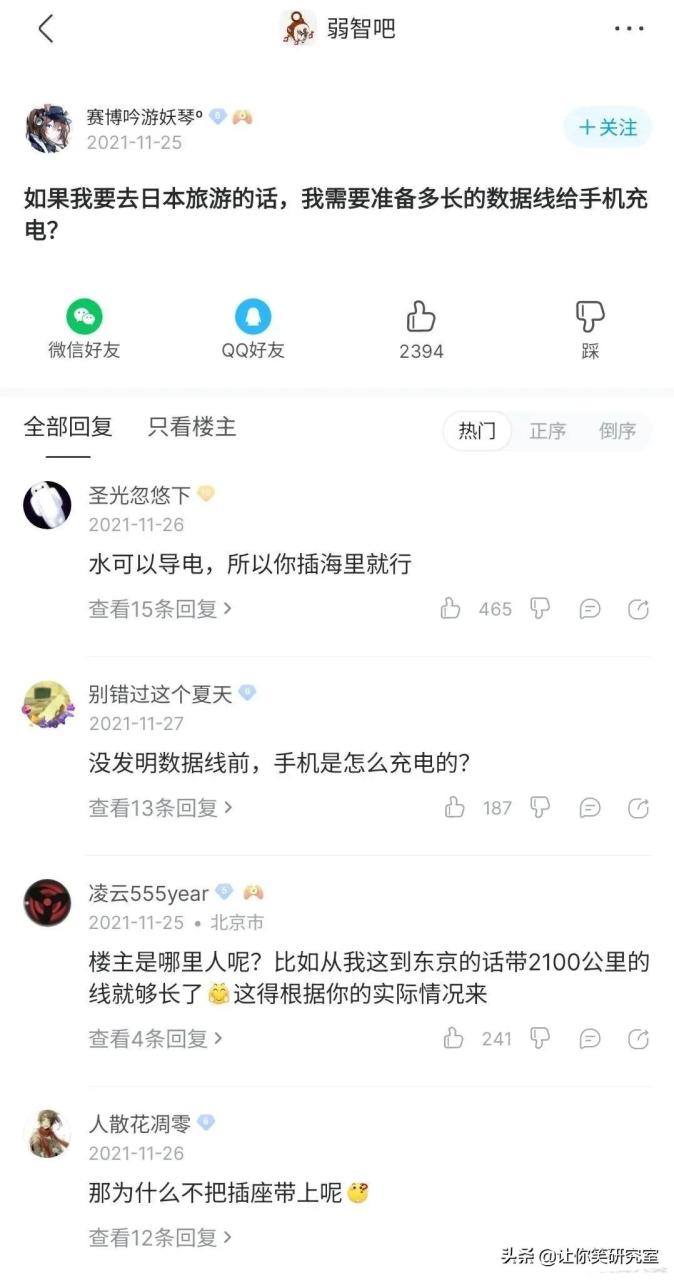The height and width of the screenshot is (1280, 674).
Task: Open the 弱智吧 forum title
Action: coord(360,29)
